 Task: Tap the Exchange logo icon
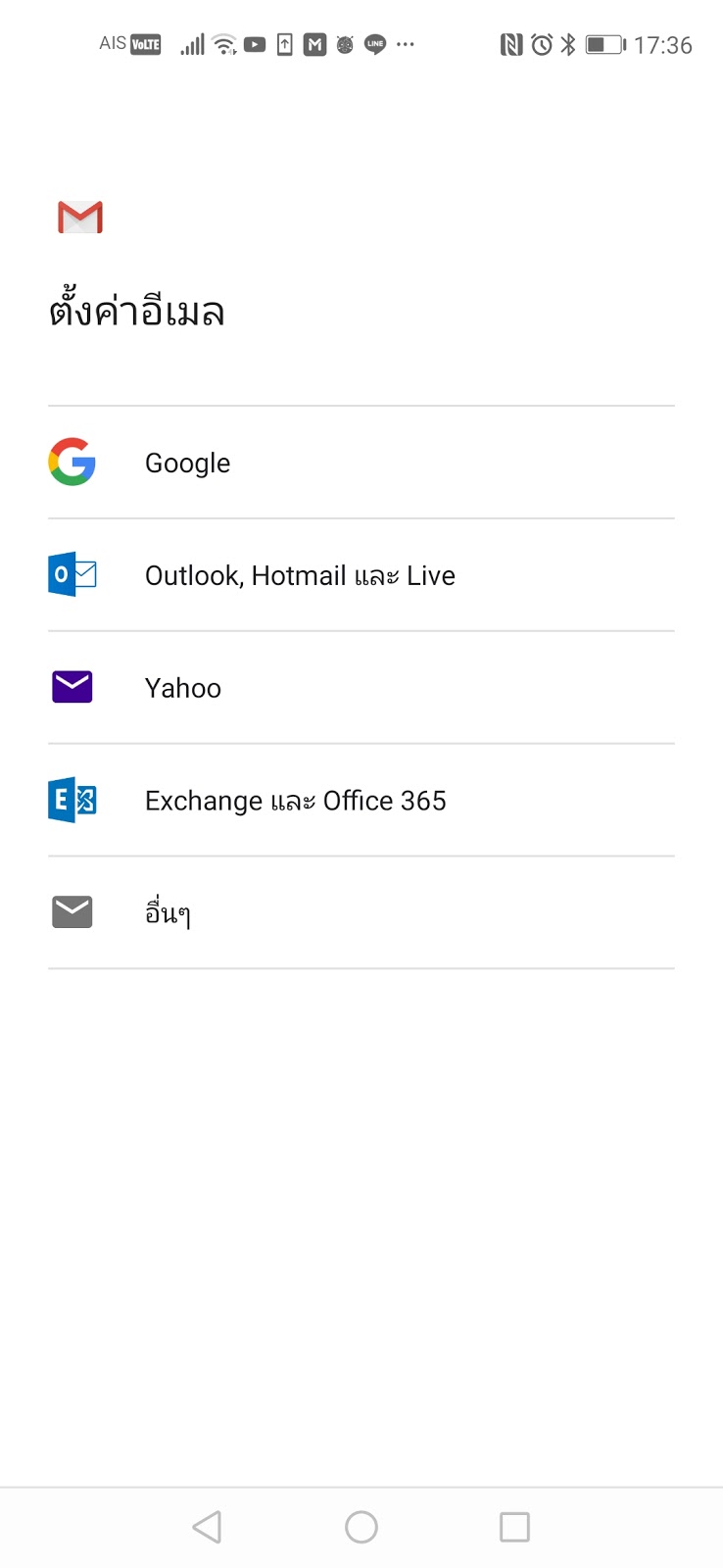(x=71, y=800)
